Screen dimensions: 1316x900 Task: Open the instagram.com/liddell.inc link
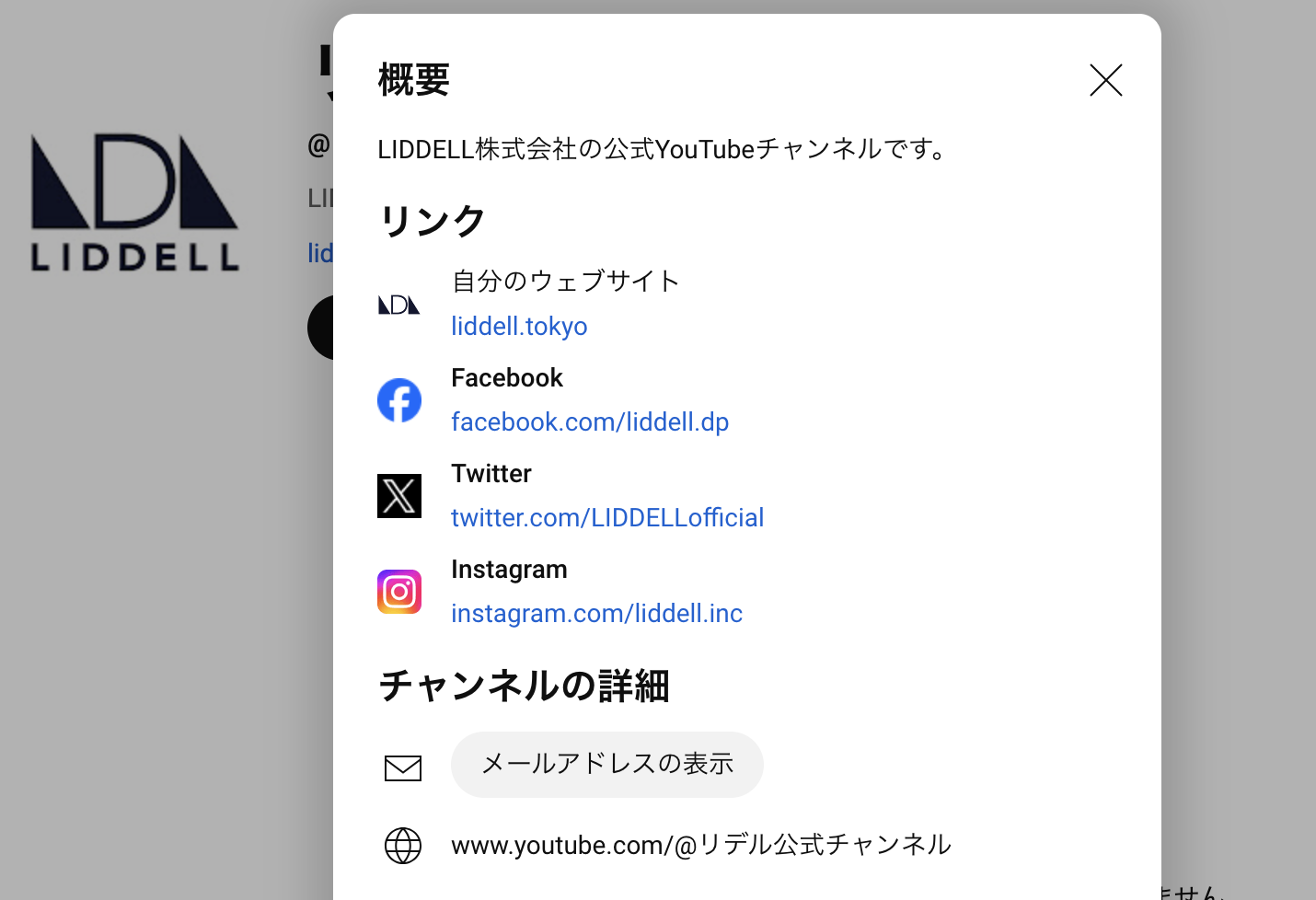pyautogui.click(x=596, y=614)
